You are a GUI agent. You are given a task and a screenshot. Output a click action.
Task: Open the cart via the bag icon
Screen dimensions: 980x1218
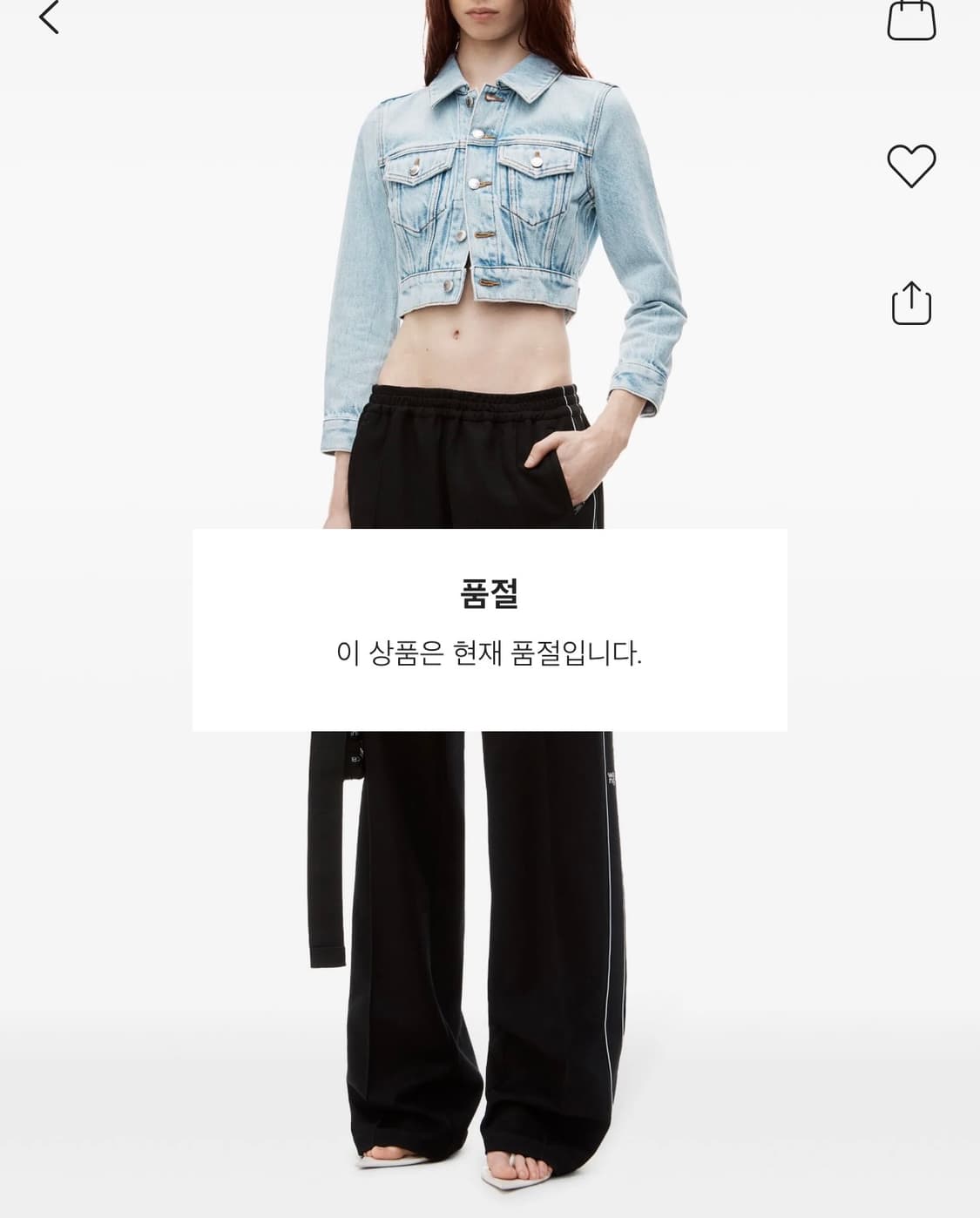point(913,22)
